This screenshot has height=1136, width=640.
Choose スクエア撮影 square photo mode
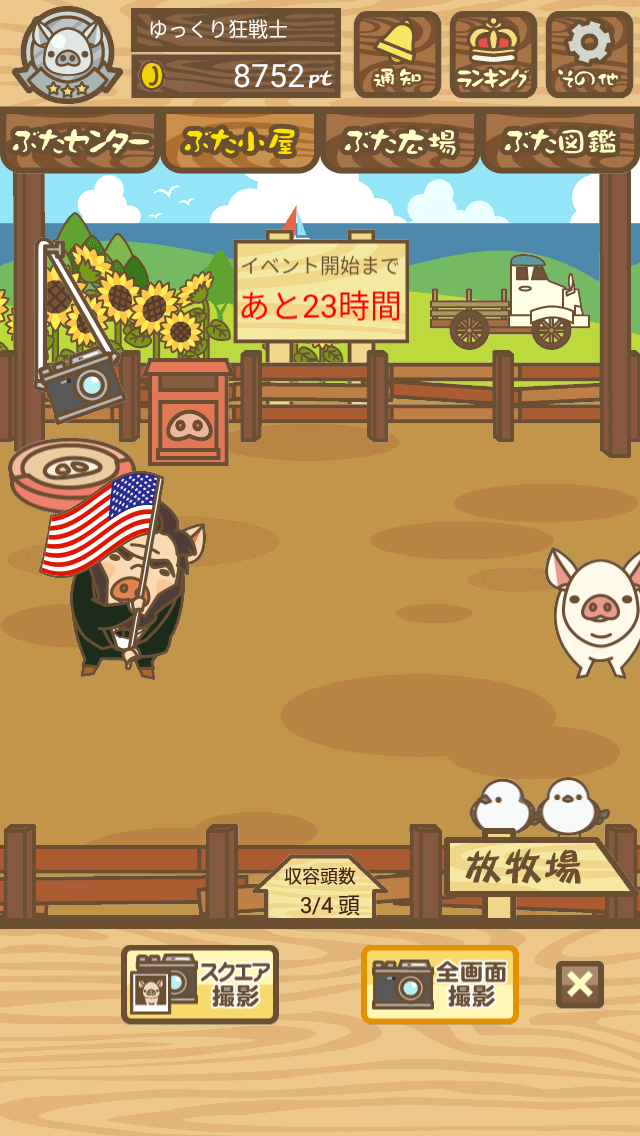pos(200,985)
